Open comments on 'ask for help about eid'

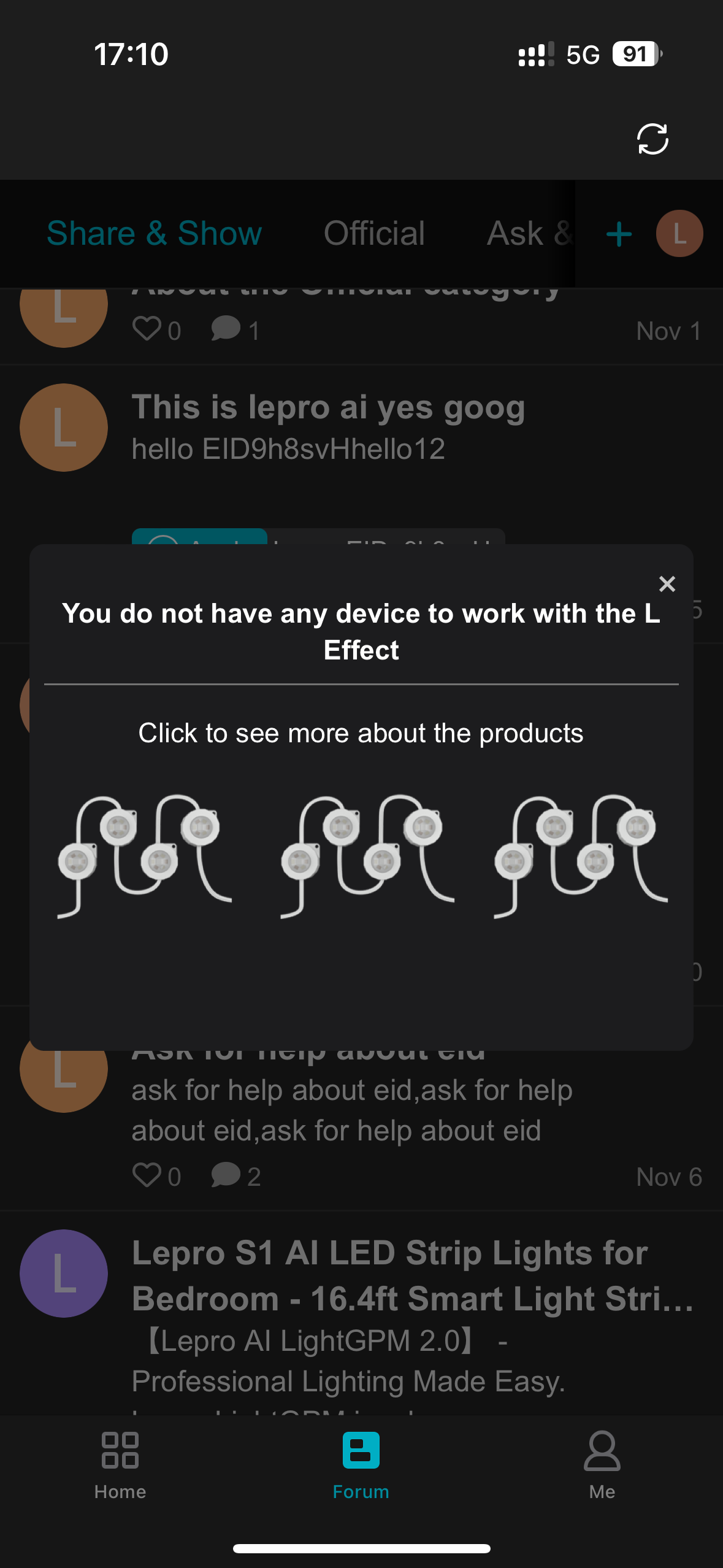[226, 1175]
